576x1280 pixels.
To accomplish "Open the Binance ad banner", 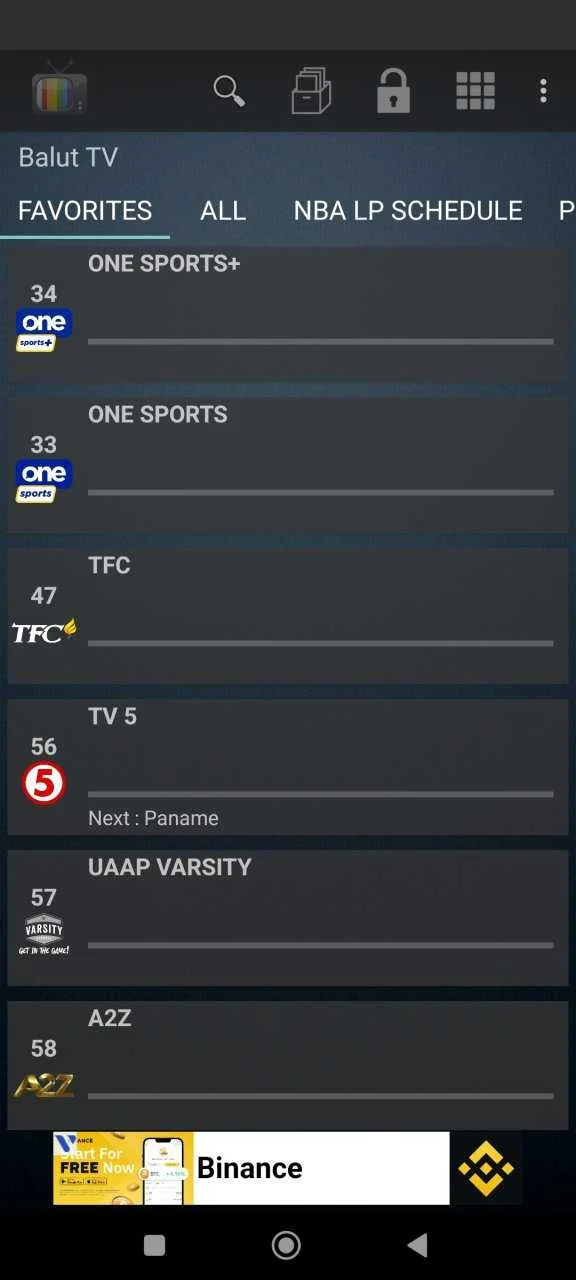I will tap(288, 1168).
